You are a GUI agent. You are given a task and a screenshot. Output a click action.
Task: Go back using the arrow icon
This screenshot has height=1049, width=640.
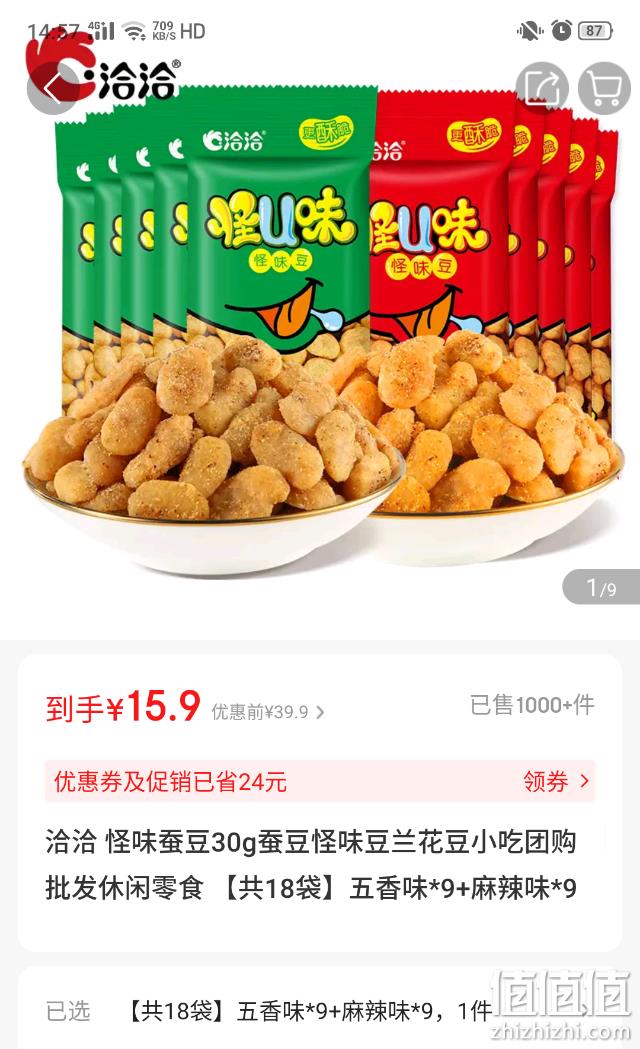coord(54,87)
